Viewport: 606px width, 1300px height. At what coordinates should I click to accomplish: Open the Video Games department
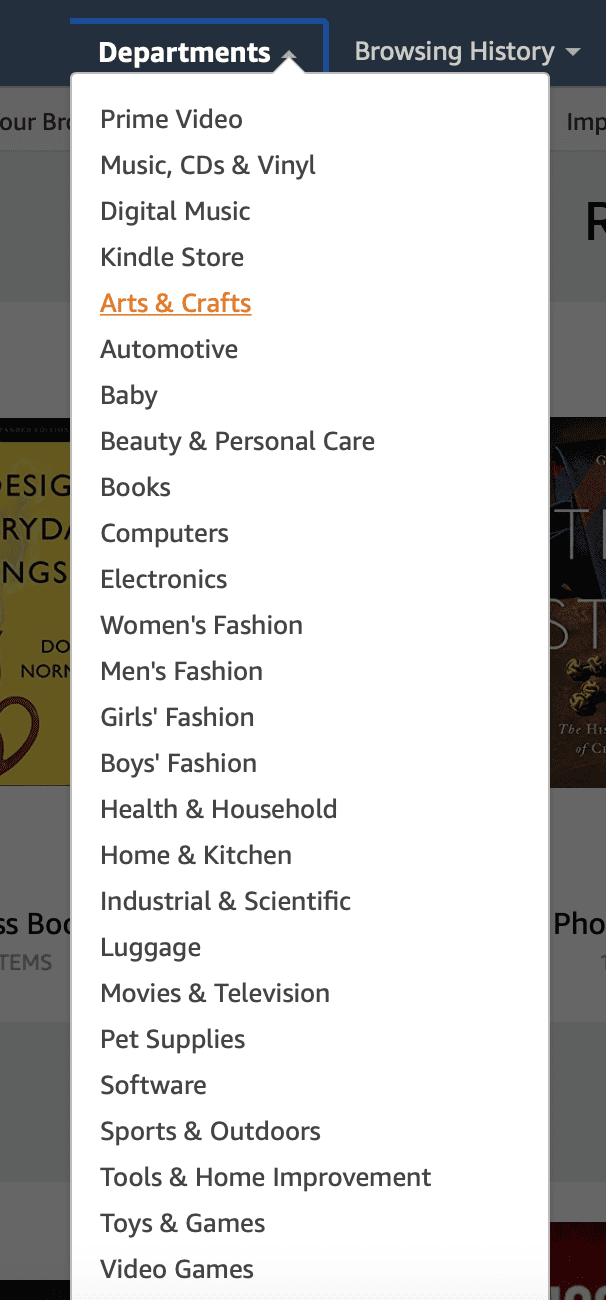point(177,1269)
